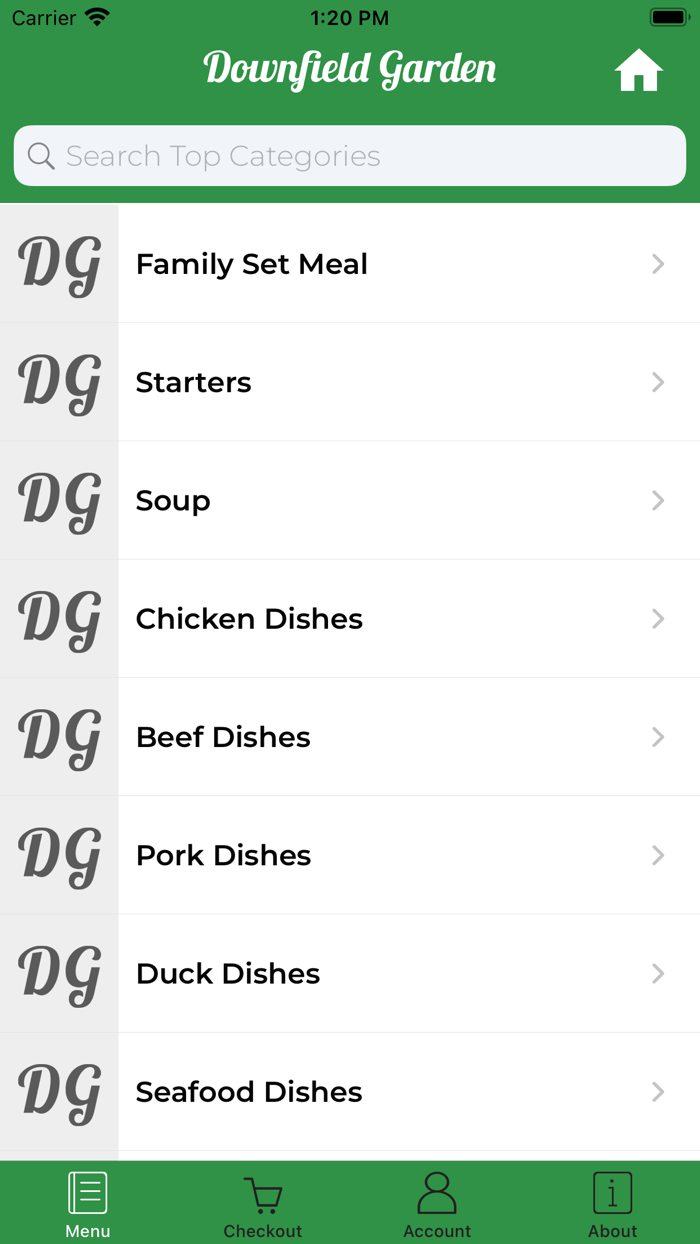Switch to the About tab
This screenshot has width=700, height=1244.
(x=612, y=1204)
